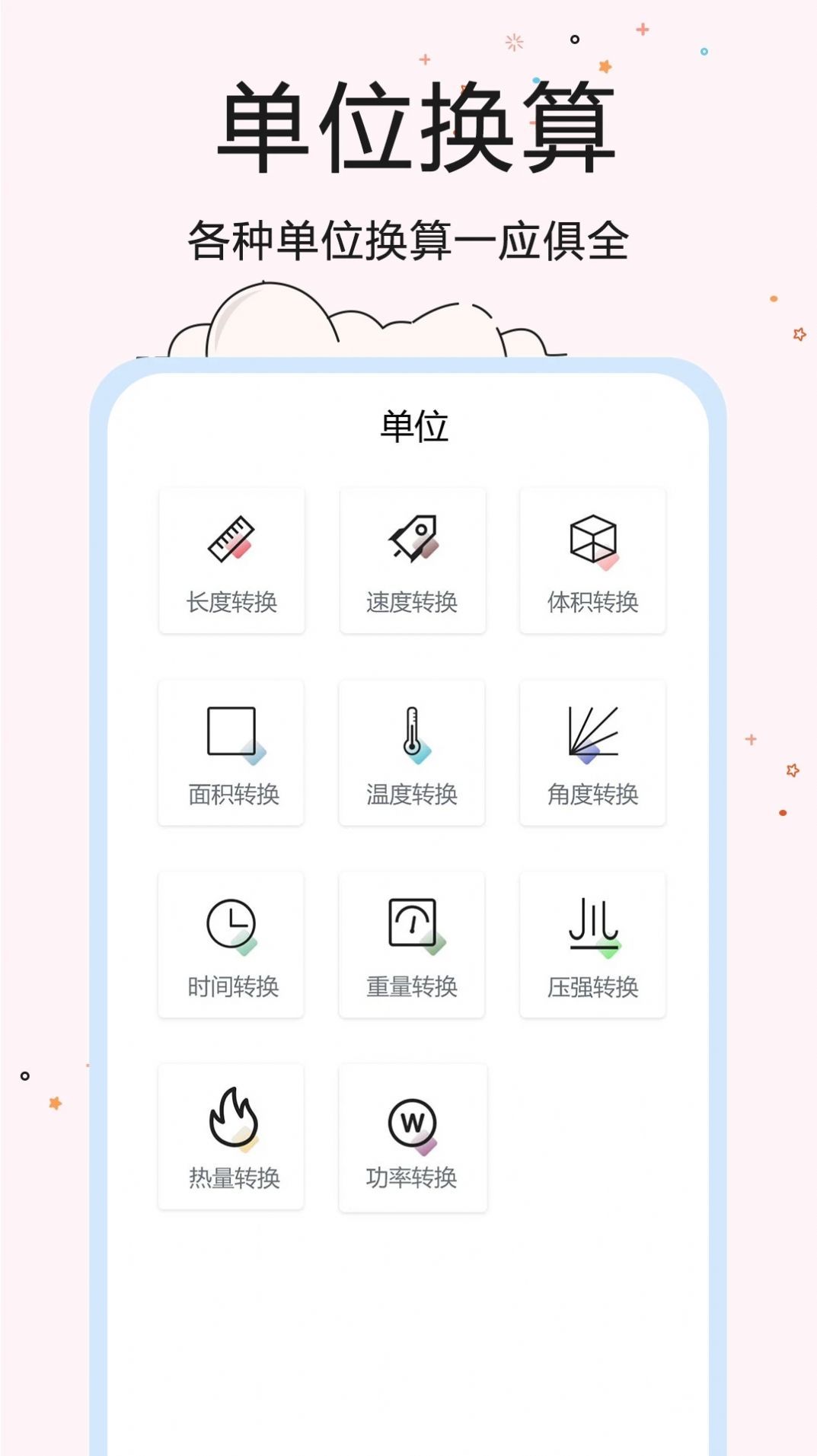Select the ruler icon for length conversion

[231, 539]
